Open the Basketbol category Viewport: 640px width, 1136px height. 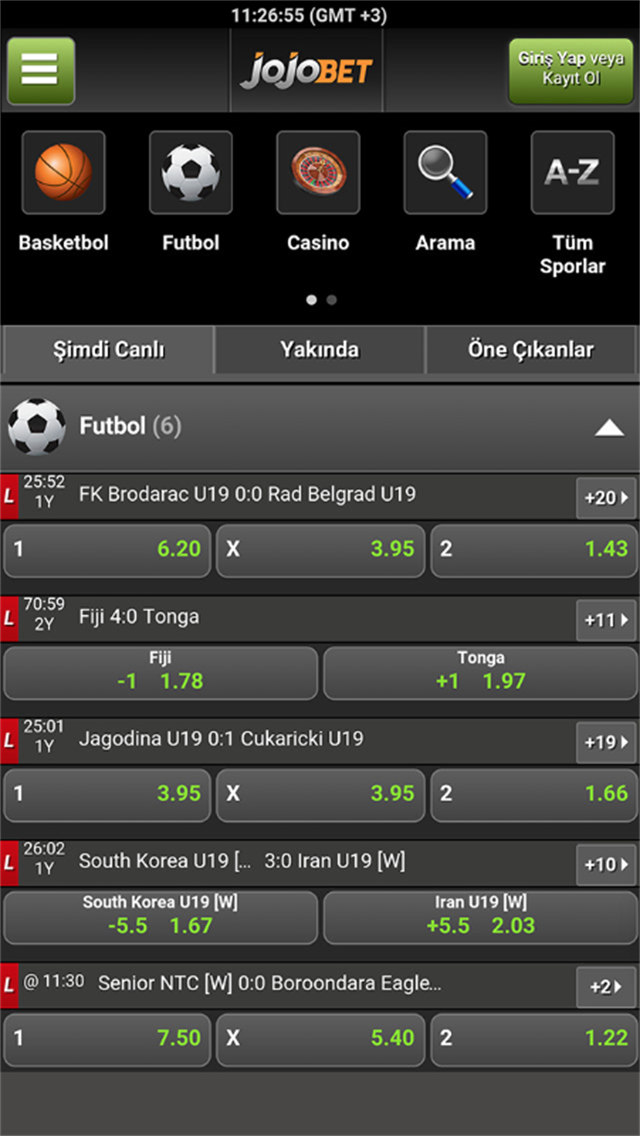click(63, 190)
